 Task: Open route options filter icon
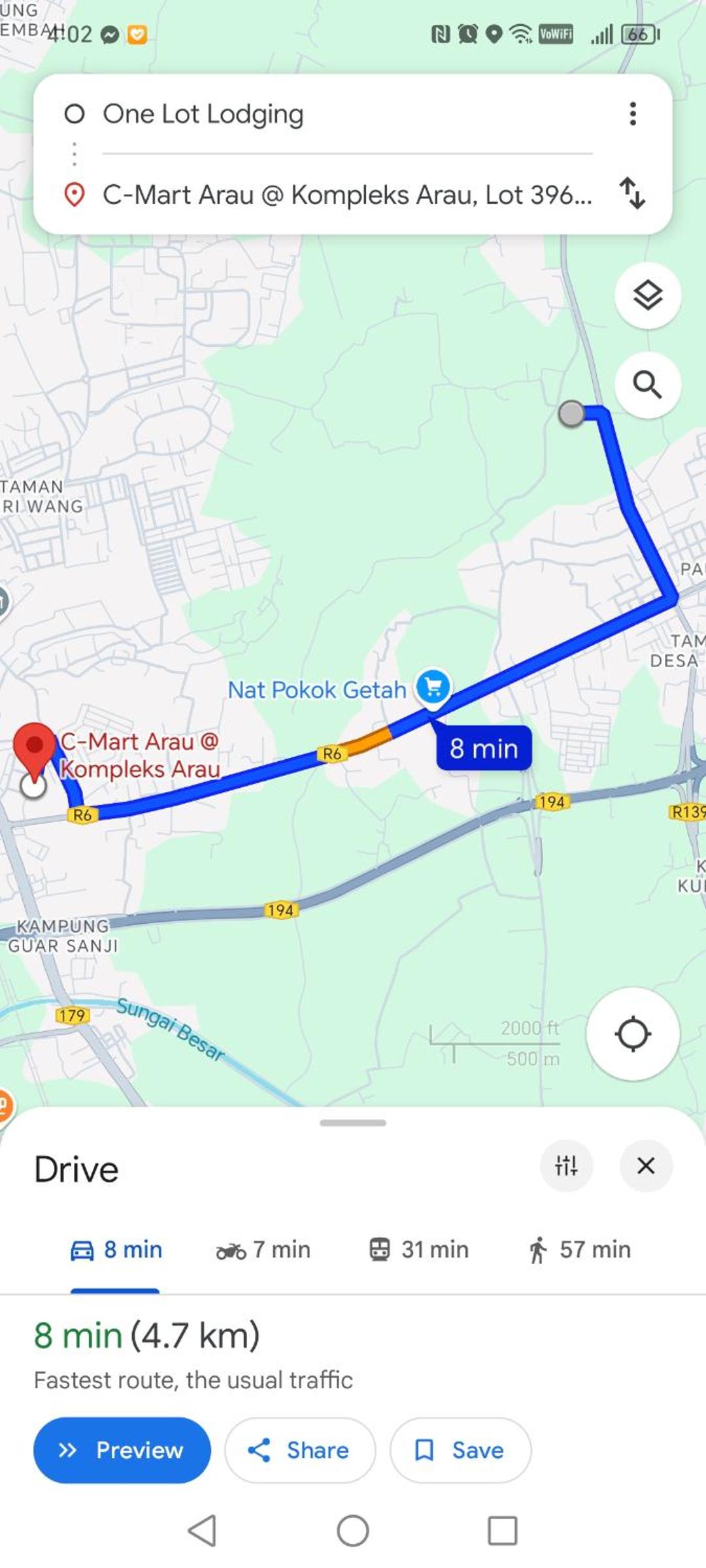(x=566, y=1166)
